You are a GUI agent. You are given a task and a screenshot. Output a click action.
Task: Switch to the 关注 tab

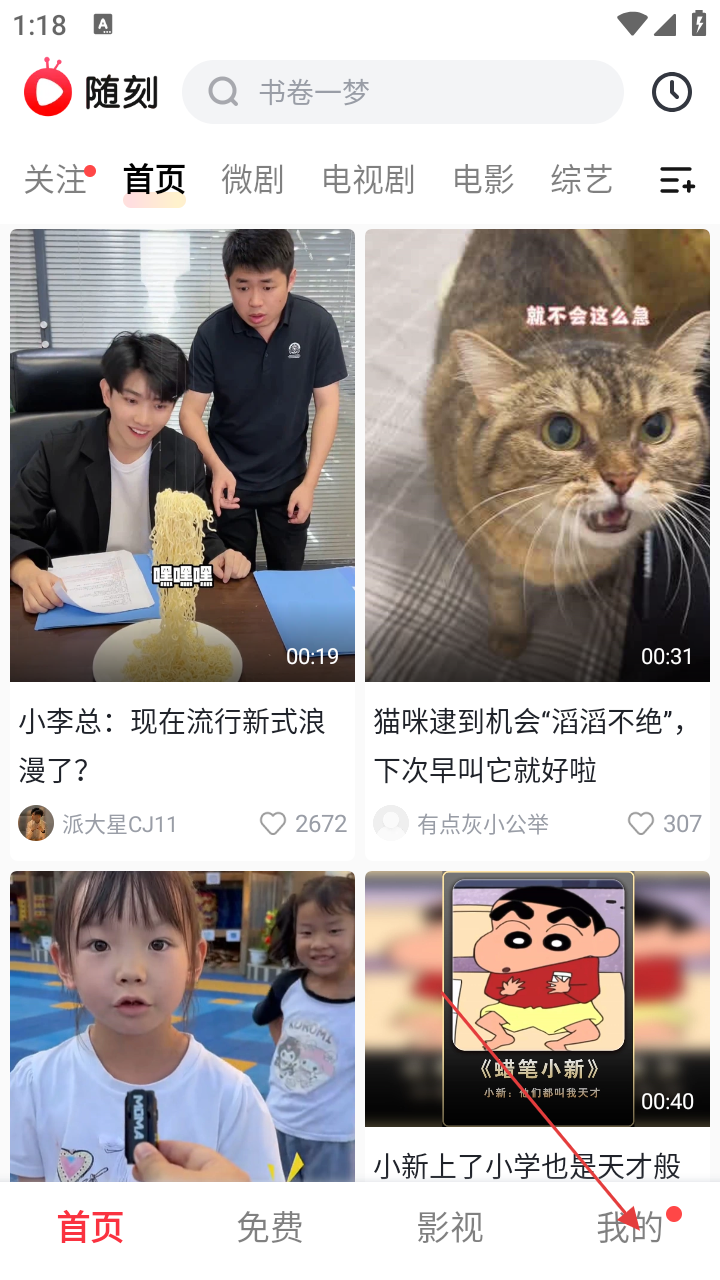55,180
